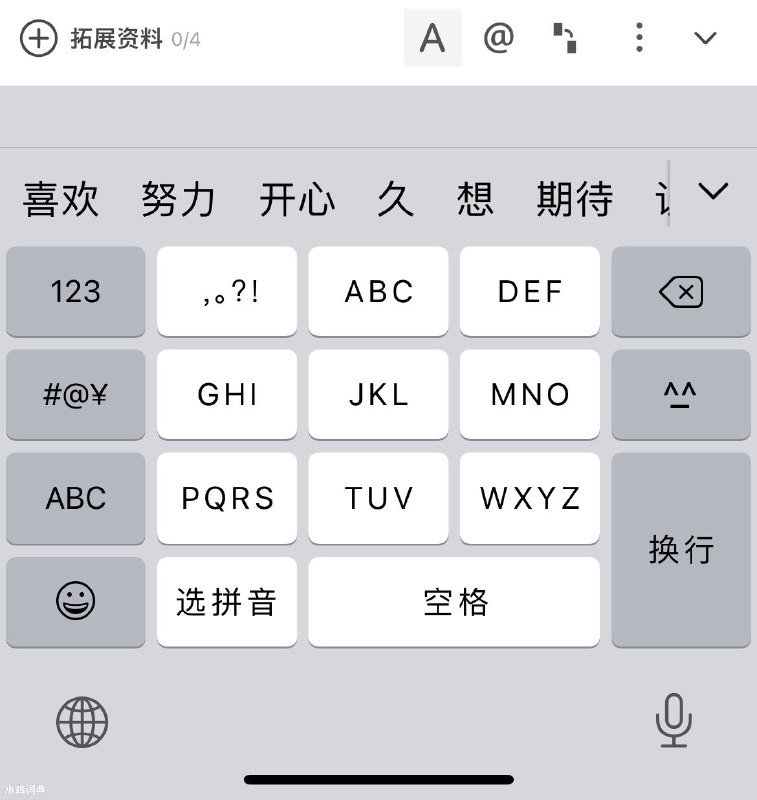
Task: Select the candidate word 喜欢
Action: coord(60,199)
